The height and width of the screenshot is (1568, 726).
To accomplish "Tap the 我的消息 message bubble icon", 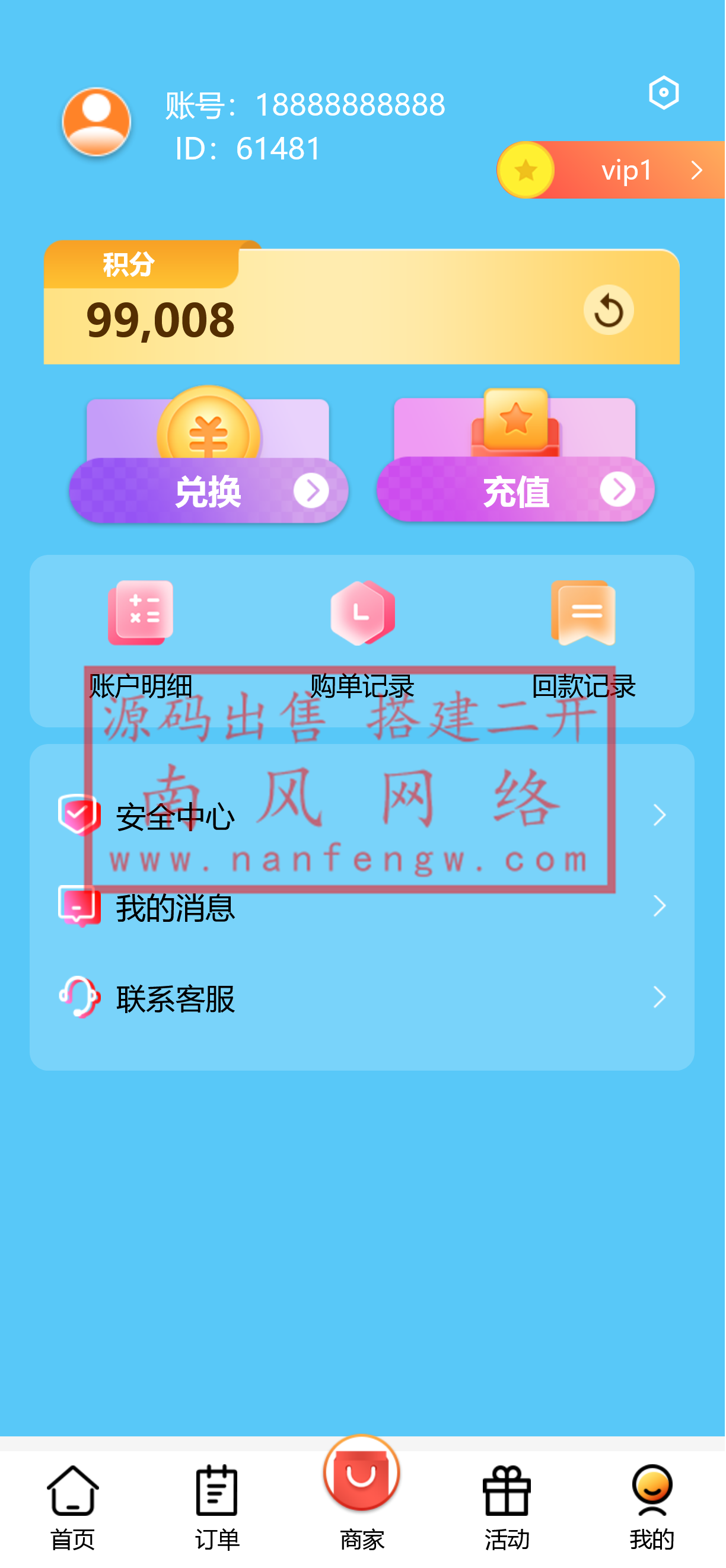I will click(80, 907).
